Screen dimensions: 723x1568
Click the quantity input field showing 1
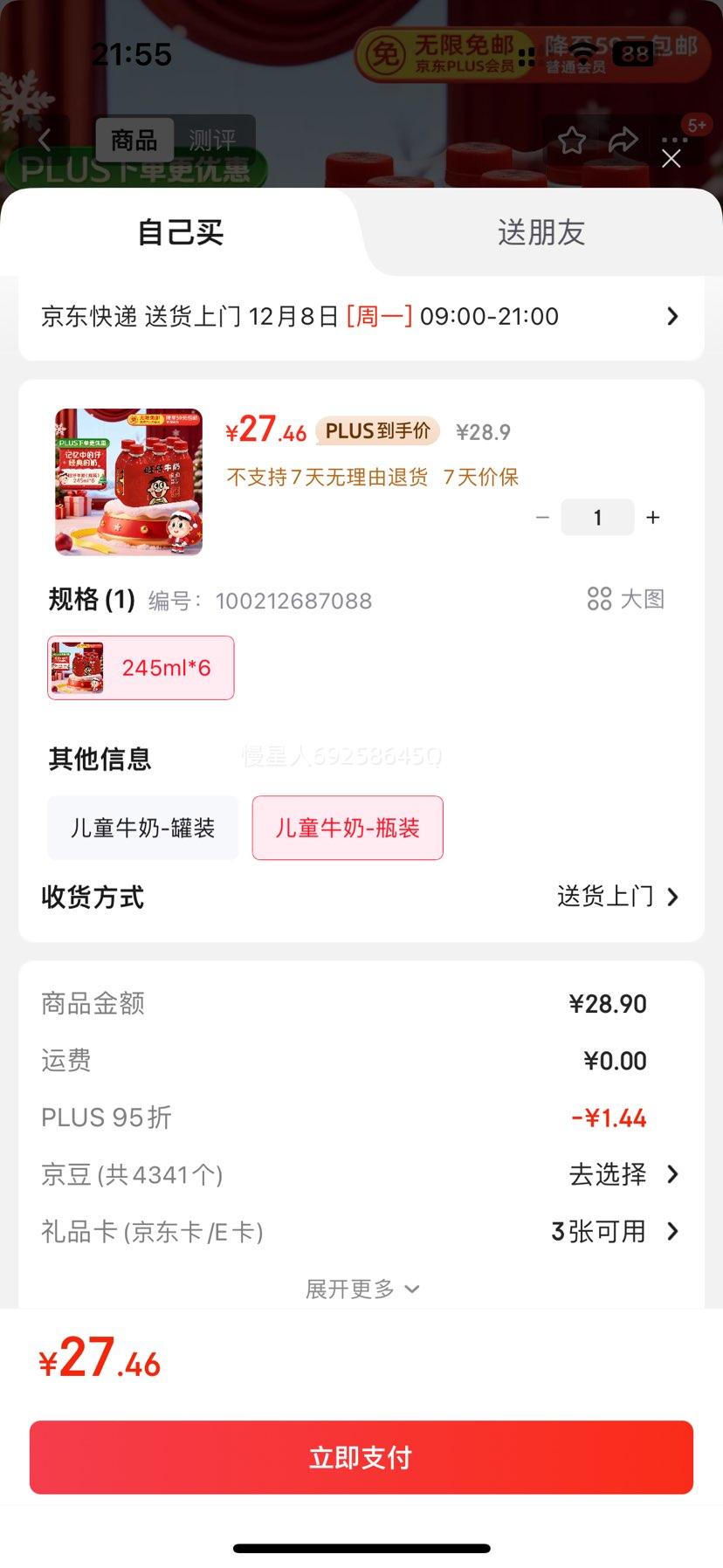(597, 517)
